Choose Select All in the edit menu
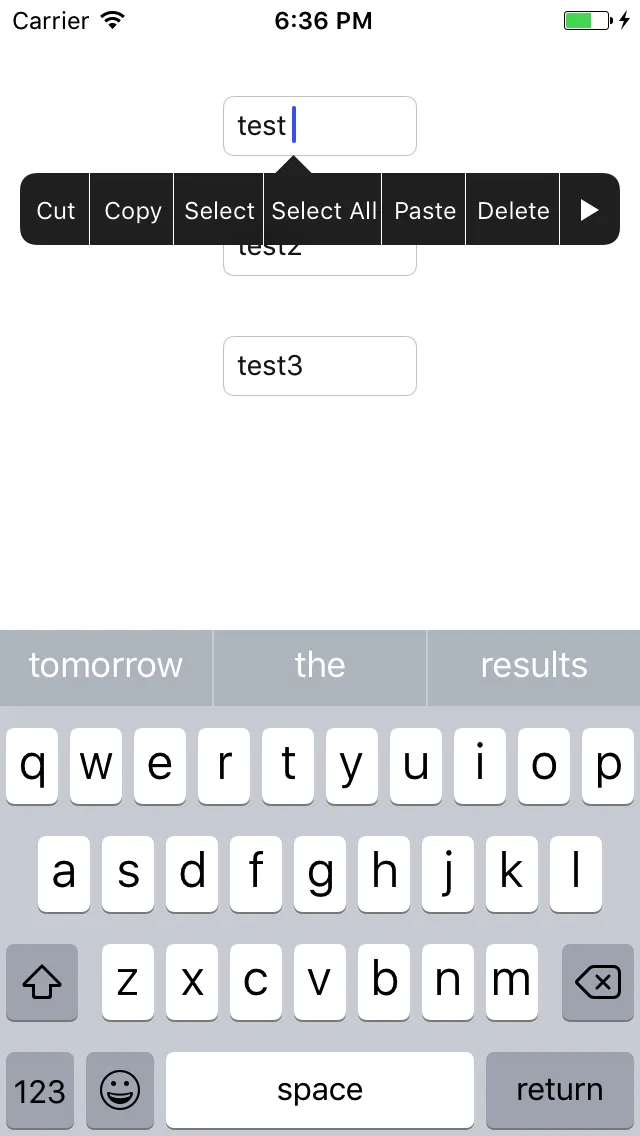 pos(324,210)
